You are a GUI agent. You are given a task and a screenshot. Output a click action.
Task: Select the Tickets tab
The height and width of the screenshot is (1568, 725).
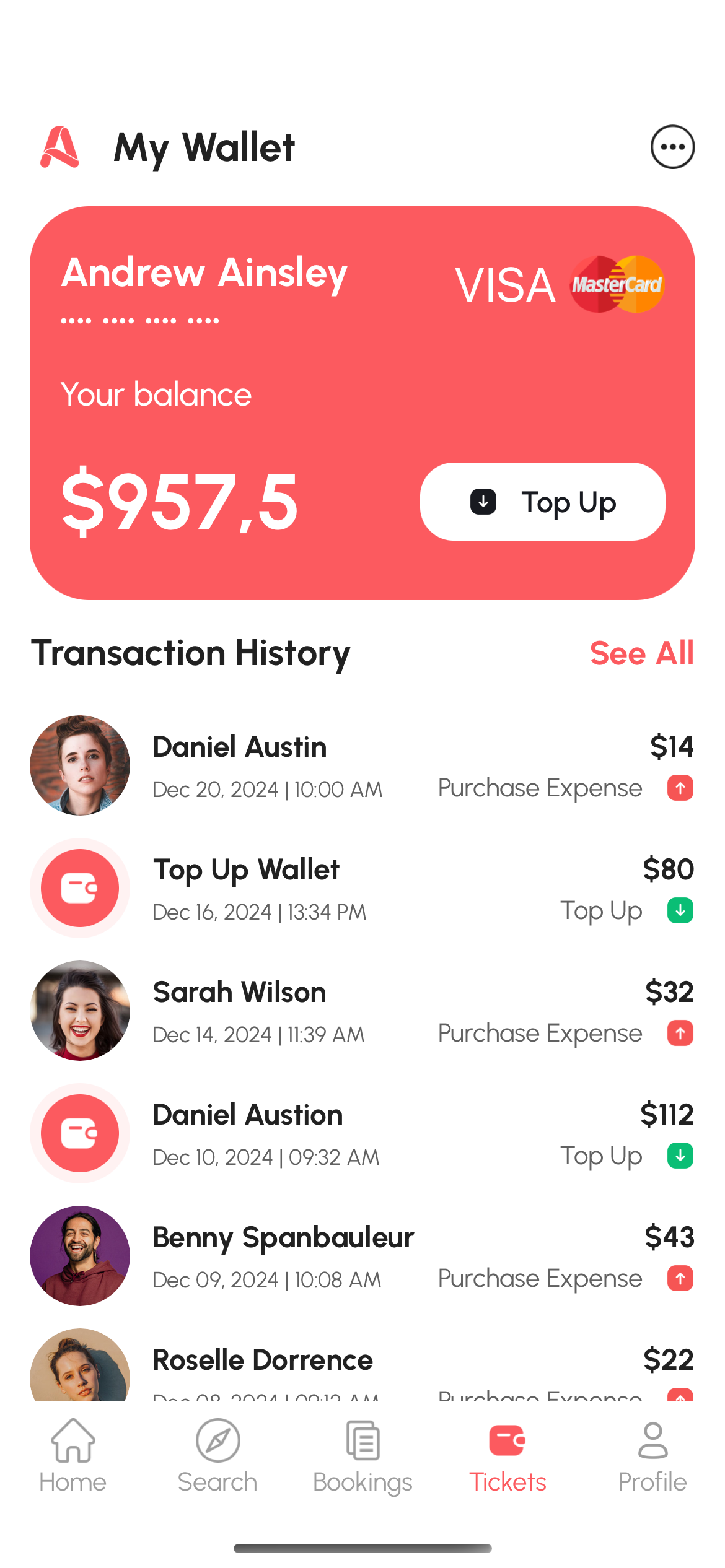tap(507, 1455)
